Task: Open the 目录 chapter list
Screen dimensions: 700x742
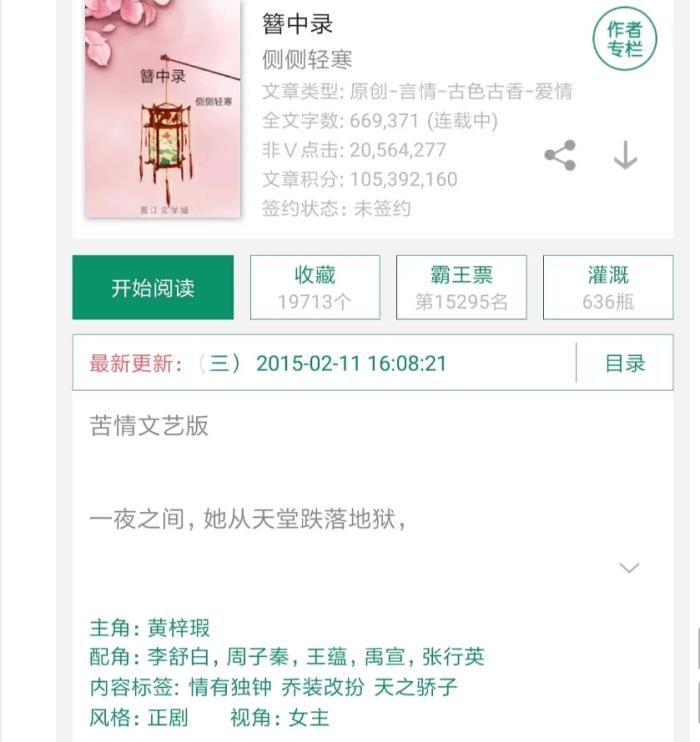Action: pos(625,364)
